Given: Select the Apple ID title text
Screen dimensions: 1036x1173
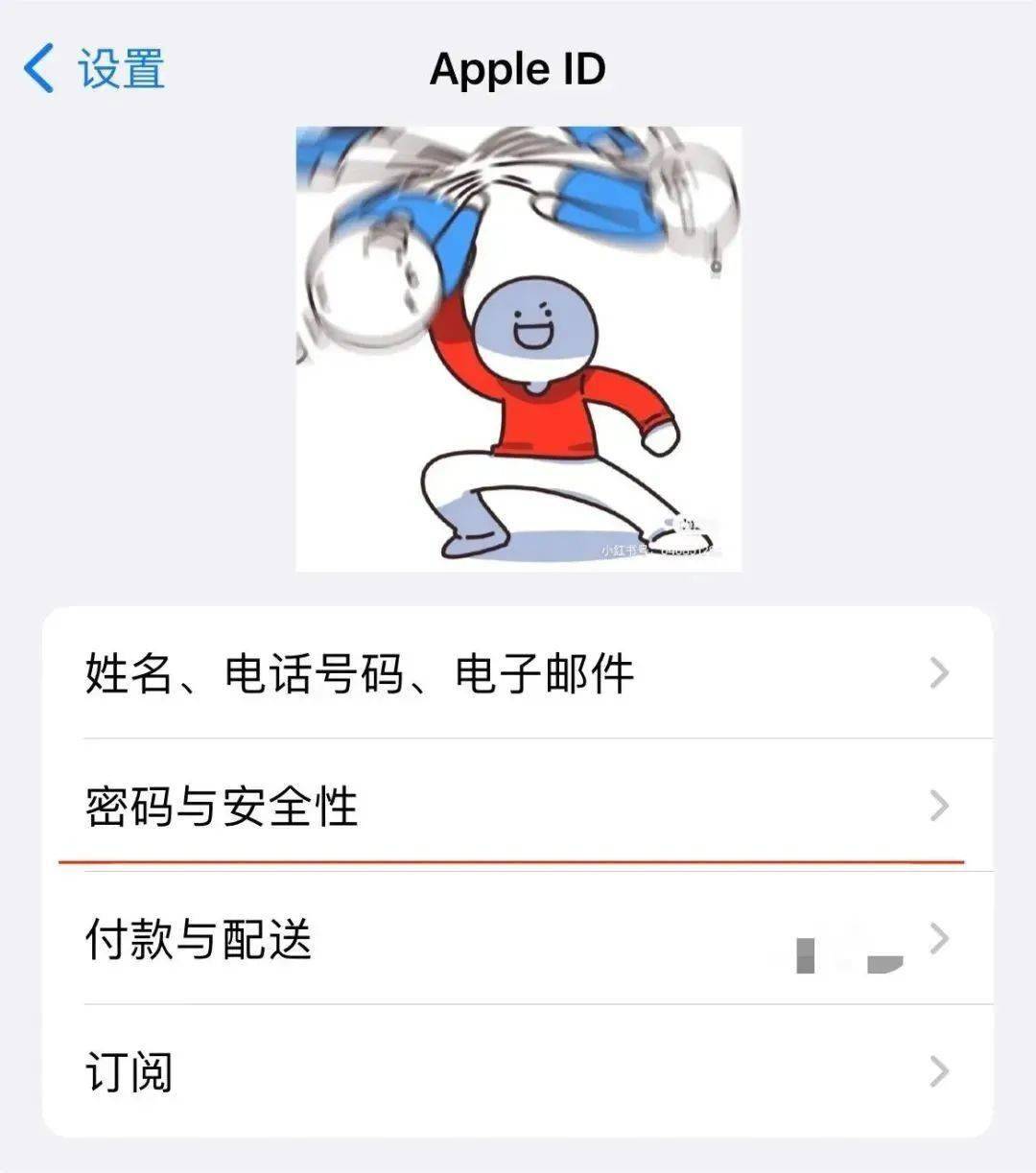Looking at the screenshot, I should pos(518,67).
